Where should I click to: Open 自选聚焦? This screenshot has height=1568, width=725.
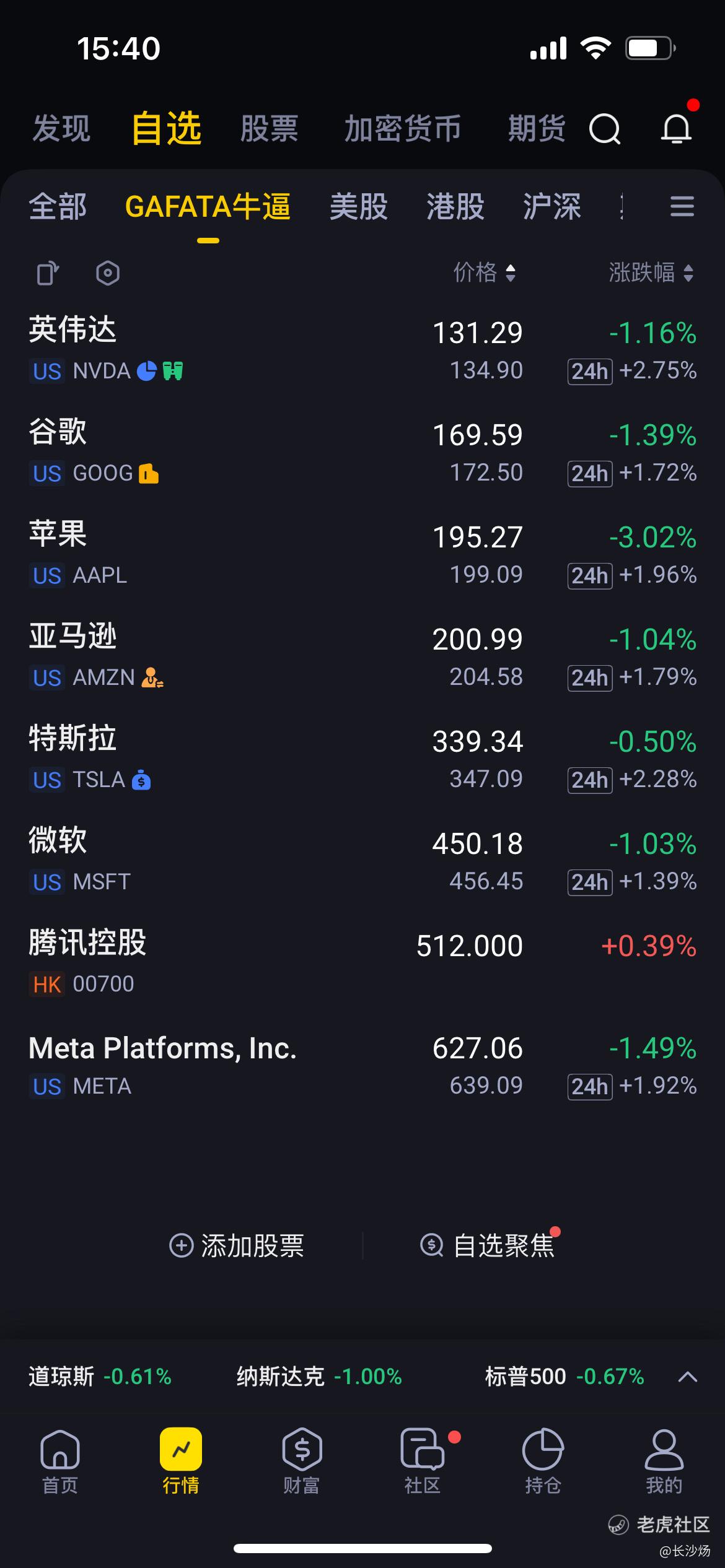[x=488, y=1245]
